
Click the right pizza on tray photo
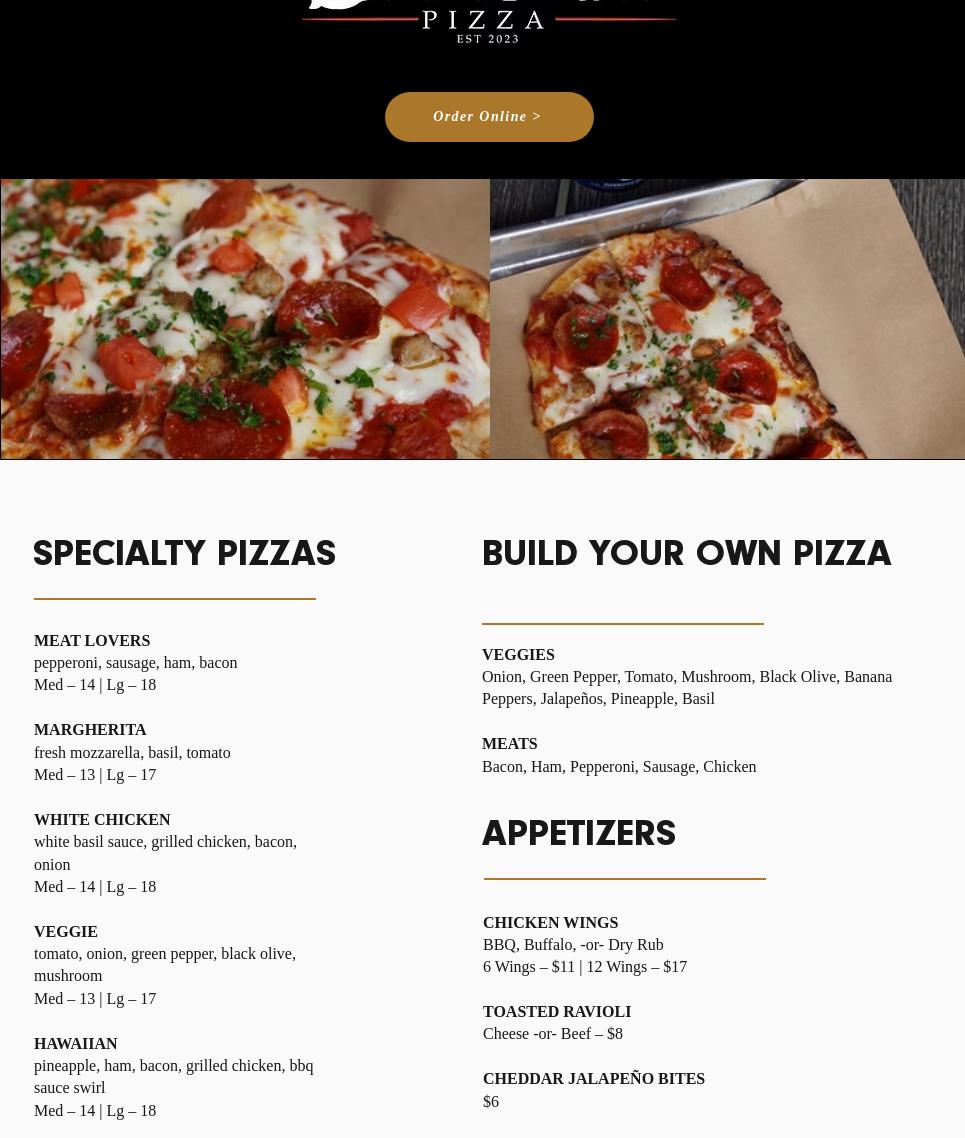click(x=727, y=318)
